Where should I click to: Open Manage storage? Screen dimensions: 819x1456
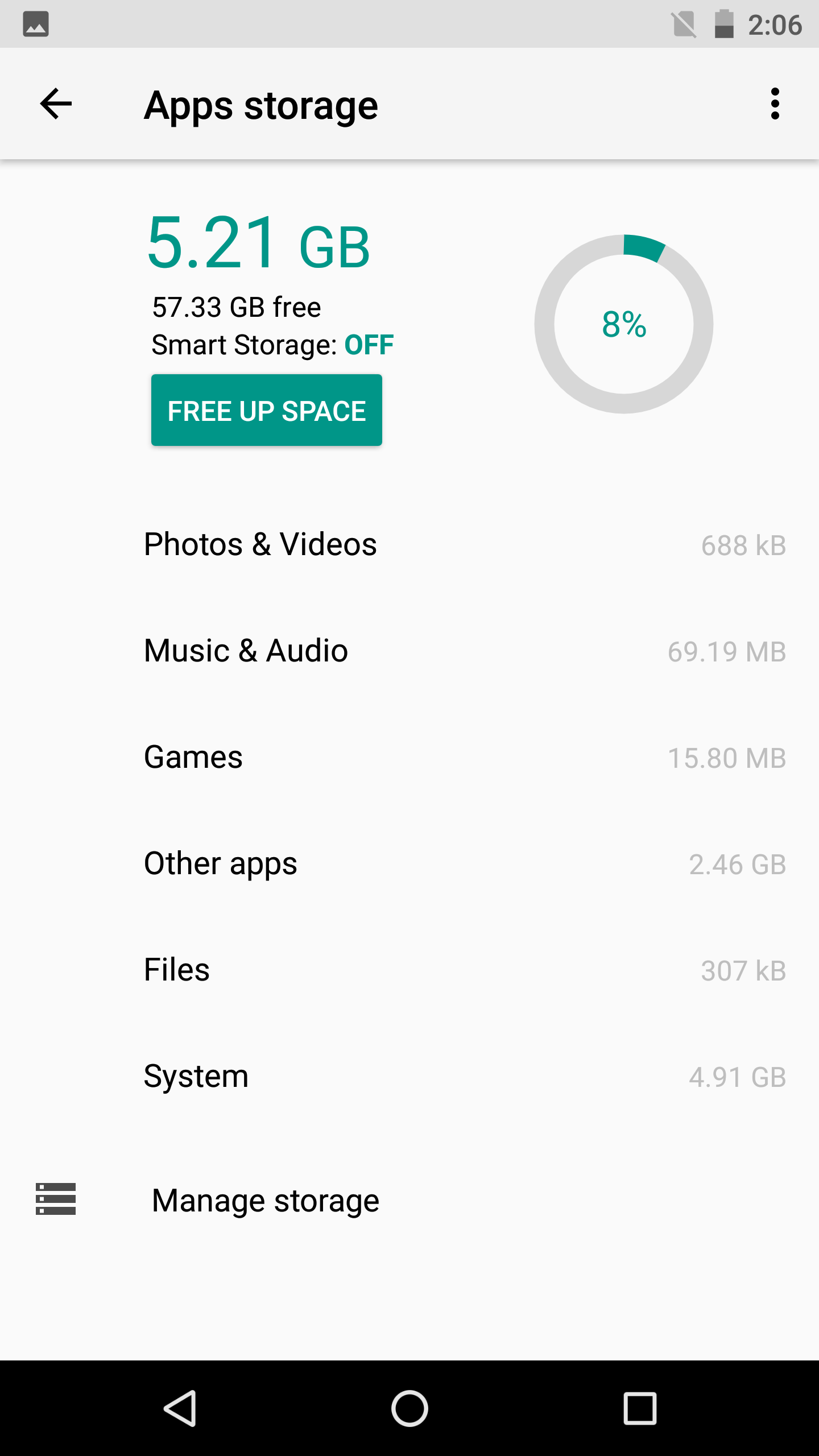tap(409, 1200)
